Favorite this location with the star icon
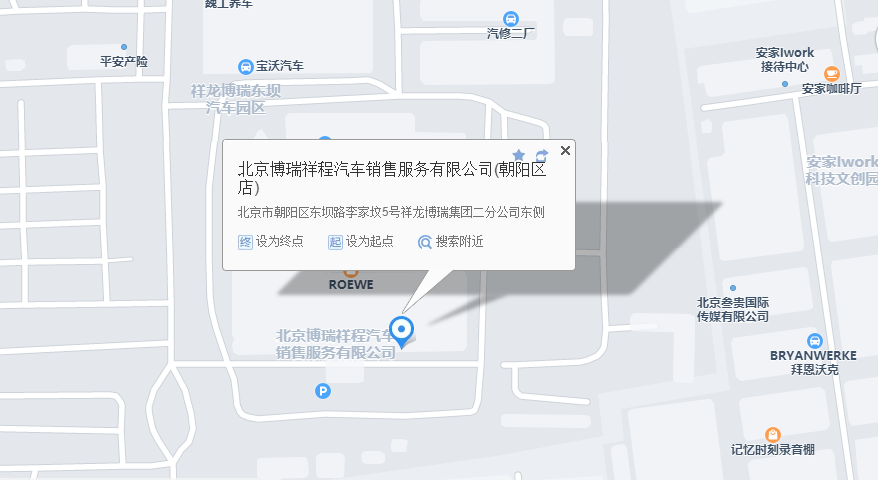 [x=518, y=156]
